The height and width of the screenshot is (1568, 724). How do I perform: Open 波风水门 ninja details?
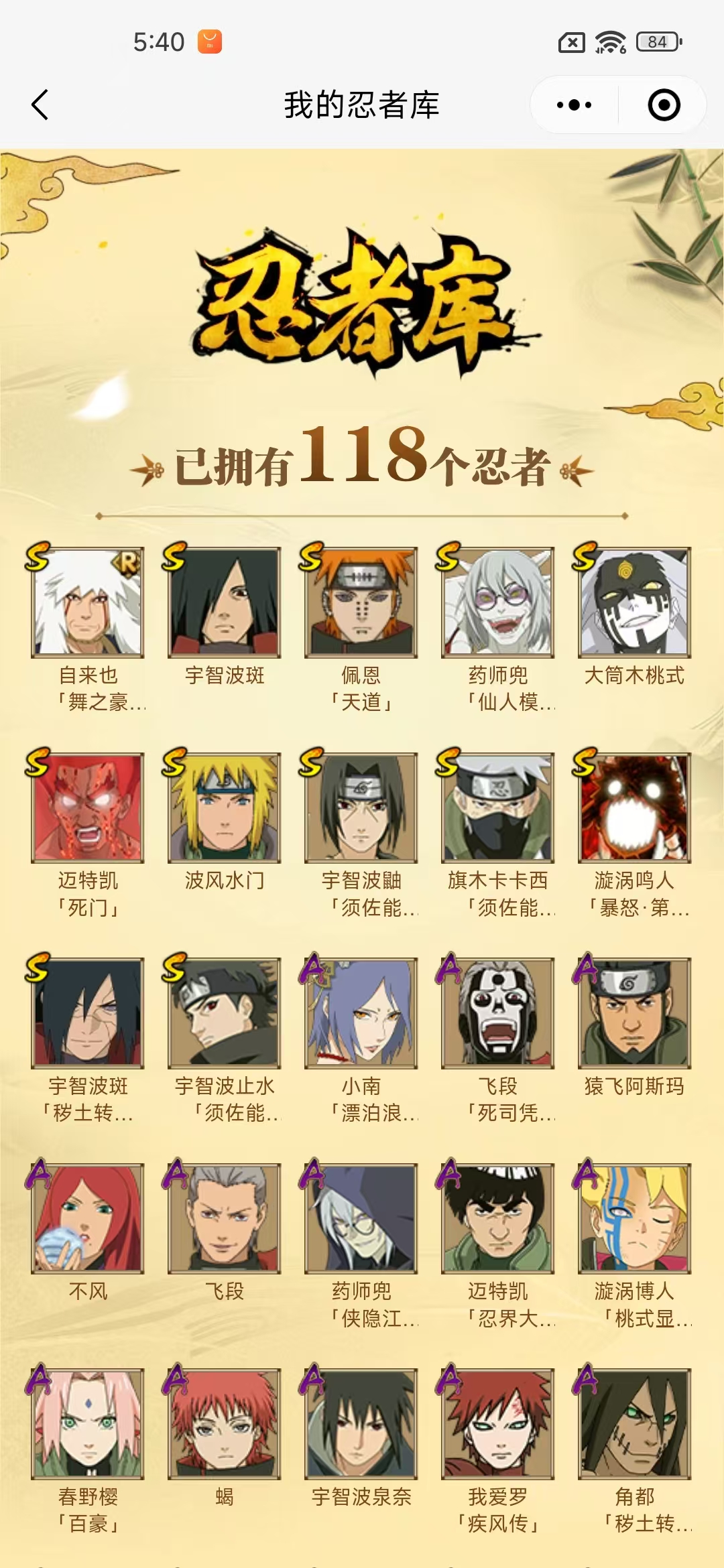click(225, 807)
